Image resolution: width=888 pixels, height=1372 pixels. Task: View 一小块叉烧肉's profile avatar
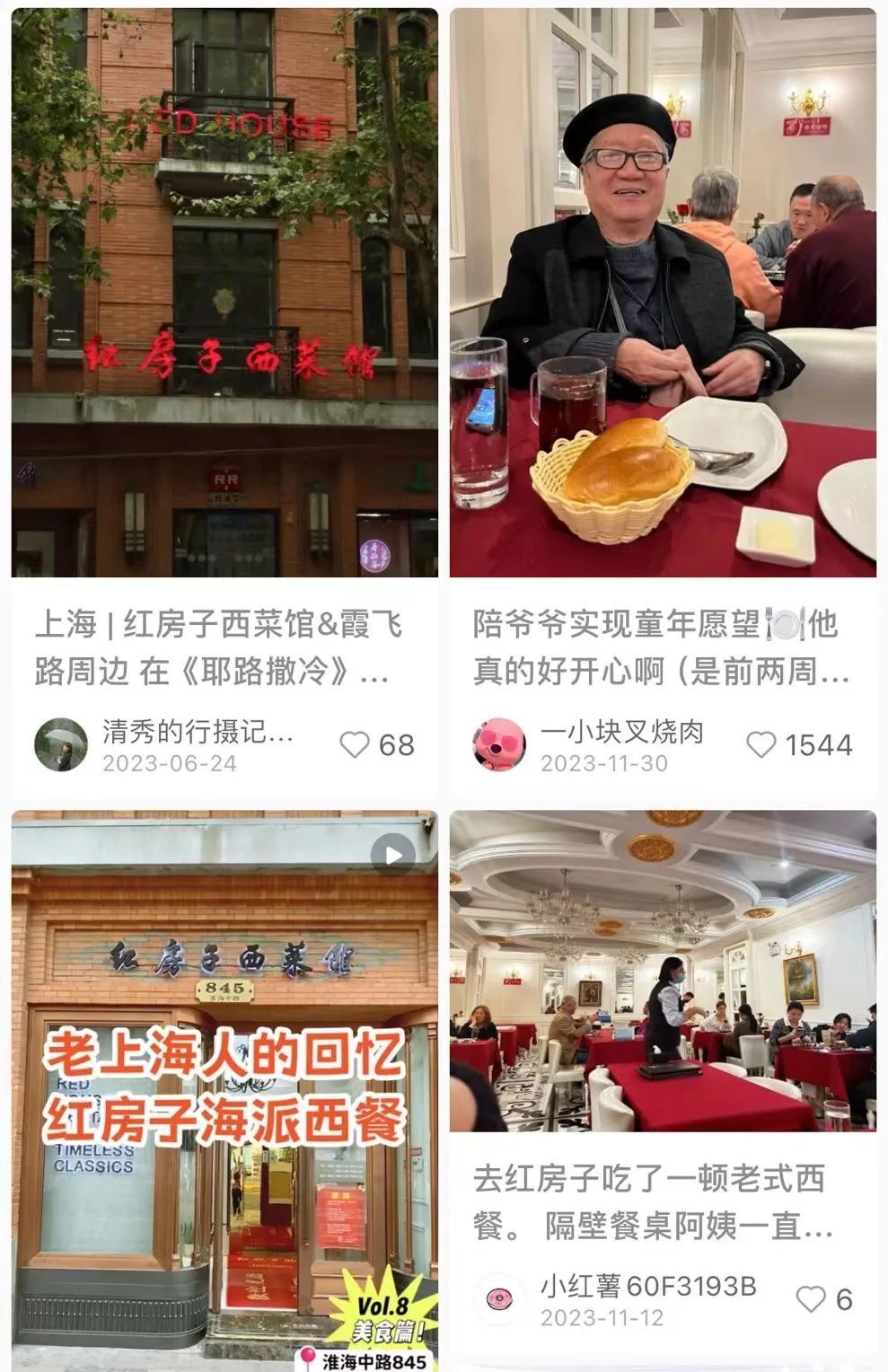pyautogui.click(x=499, y=745)
